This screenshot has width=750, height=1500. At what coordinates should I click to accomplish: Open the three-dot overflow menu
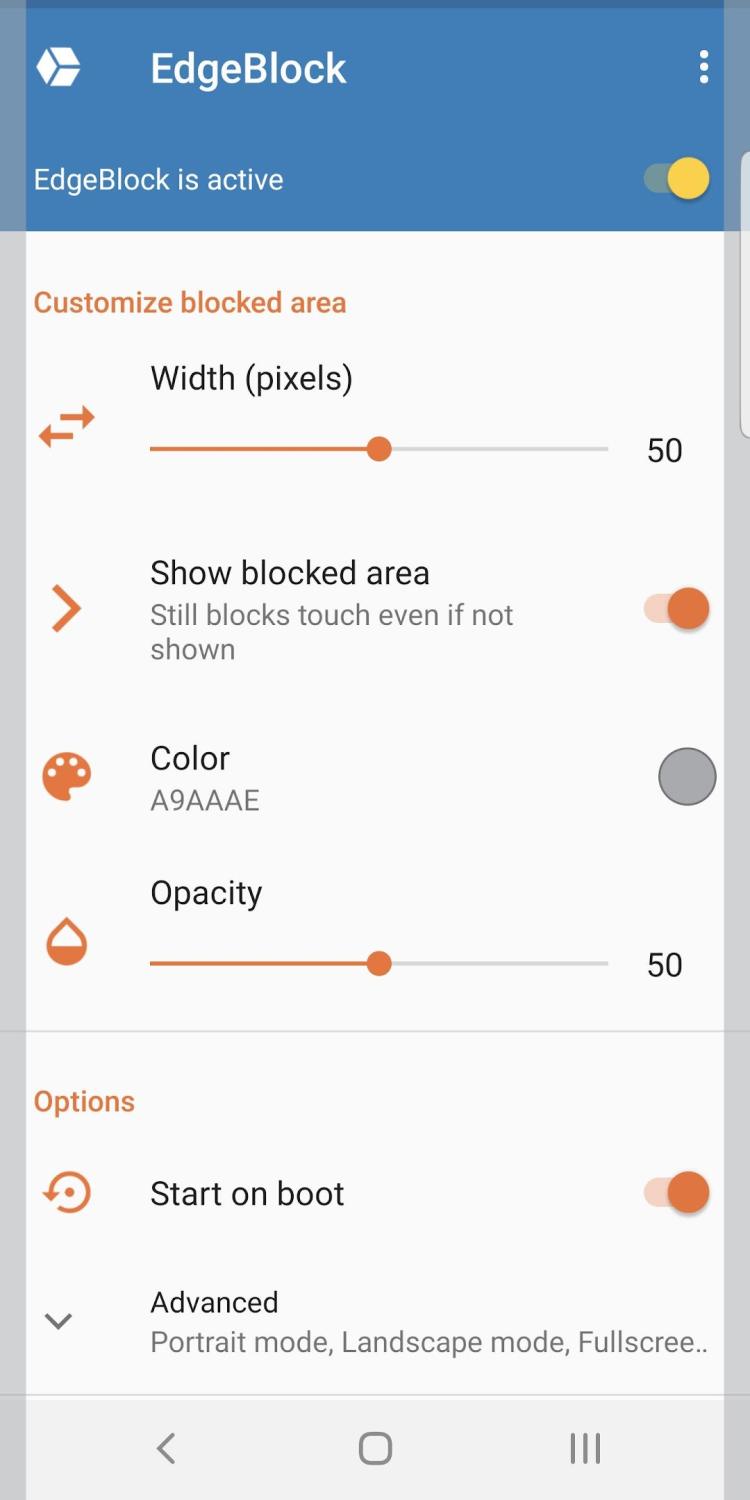[704, 68]
